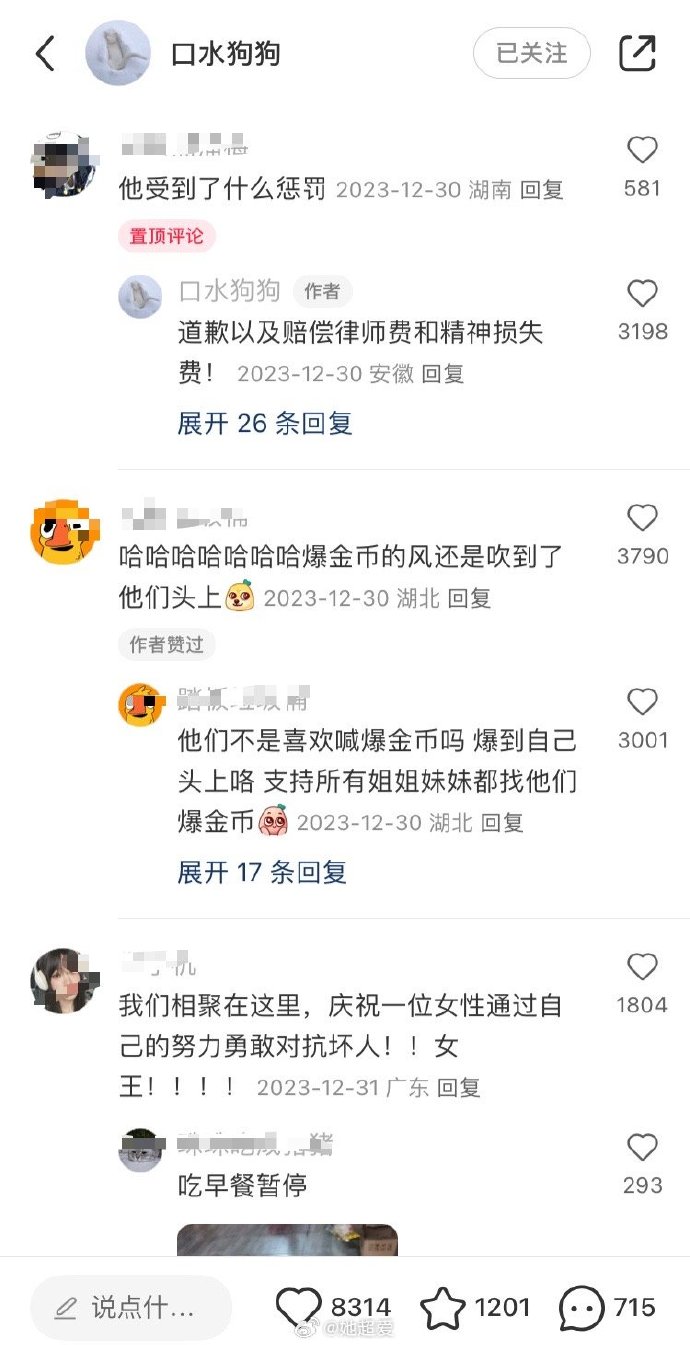Like the author's reply about 赔偿律师费
Image resolution: width=690 pixels, height=1345 pixels.
pos(642,294)
